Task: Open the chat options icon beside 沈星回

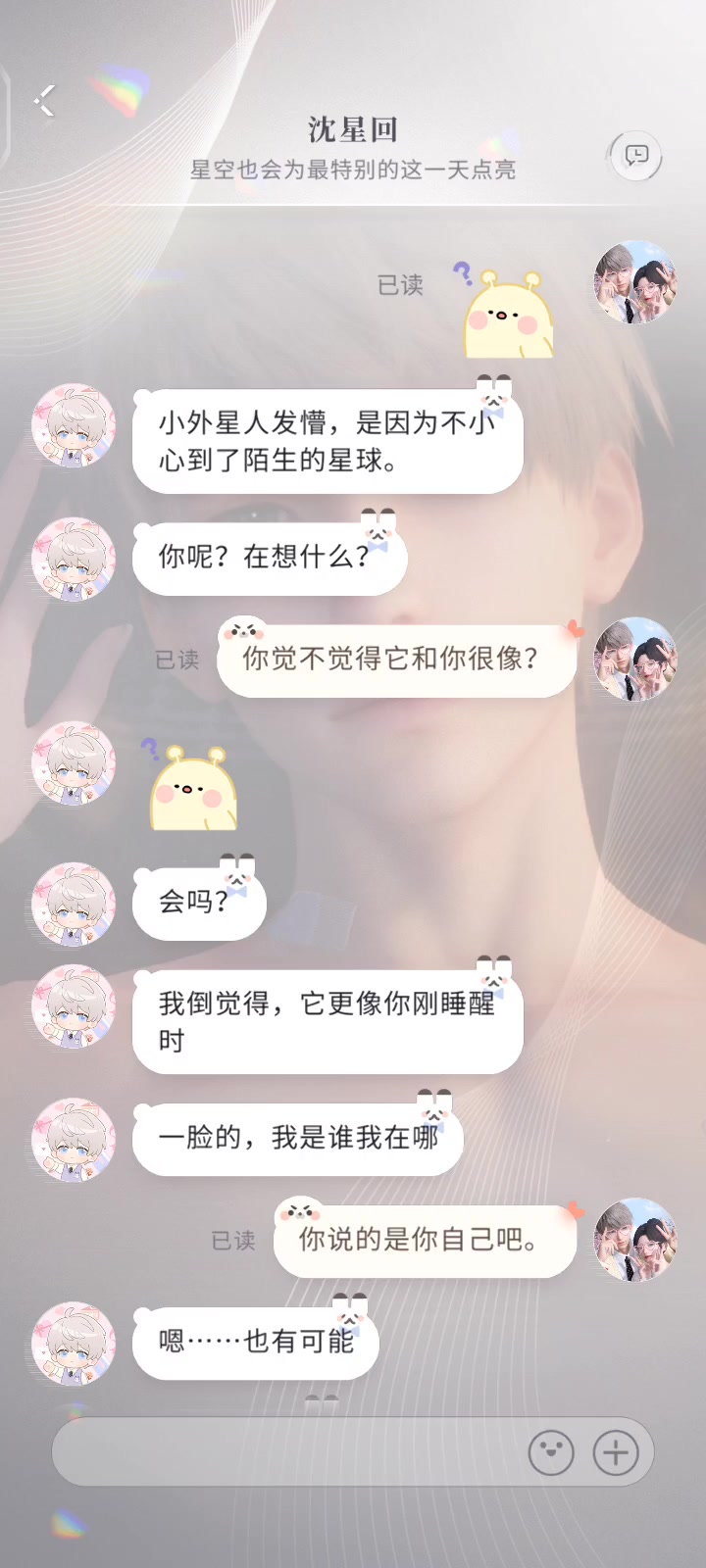Action: (x=636, y=156)
